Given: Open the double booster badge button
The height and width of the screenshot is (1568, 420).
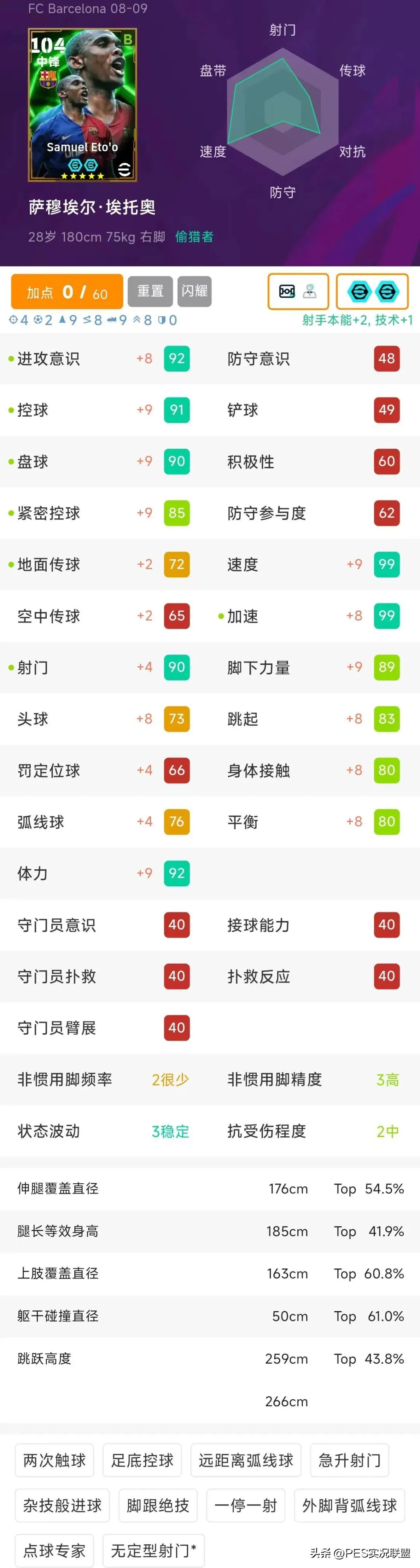Looking at the screenshot, I should click(x=373, y=291).
